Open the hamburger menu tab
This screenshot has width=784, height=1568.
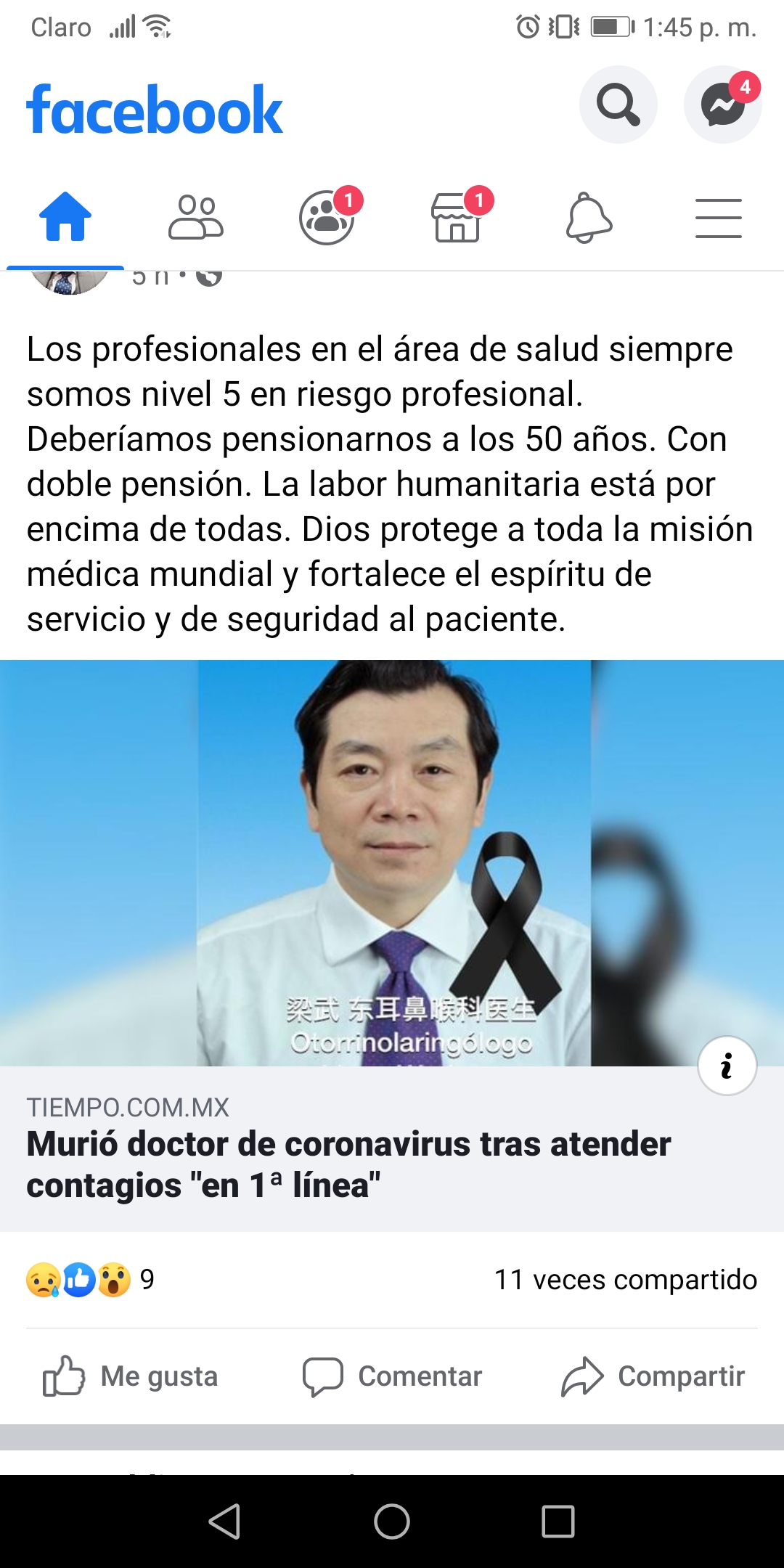click(718, 217)
